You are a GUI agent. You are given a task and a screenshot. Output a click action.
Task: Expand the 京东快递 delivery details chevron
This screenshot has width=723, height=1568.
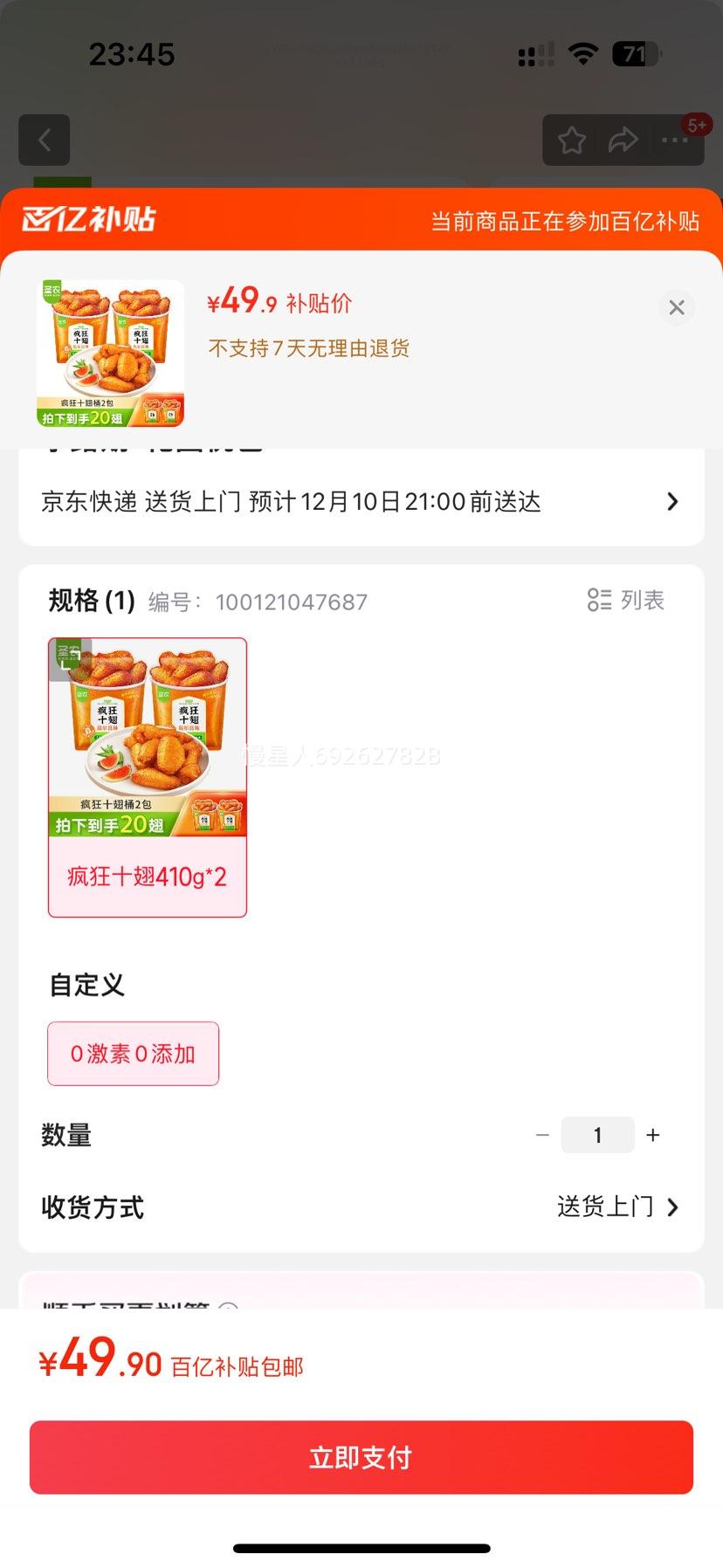click(671, 501)
